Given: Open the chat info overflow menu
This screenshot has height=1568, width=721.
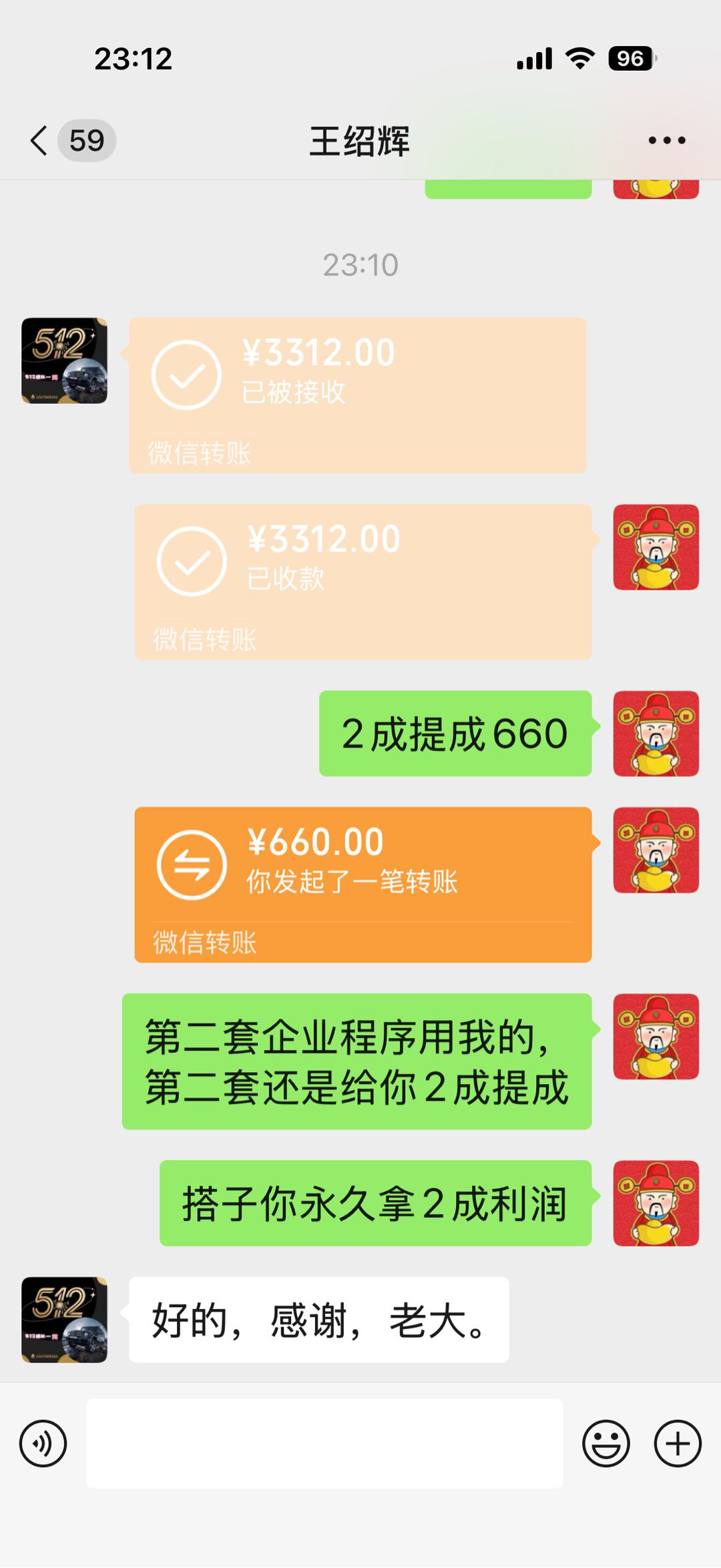Looking at the screenshot, I should (666, 141).
